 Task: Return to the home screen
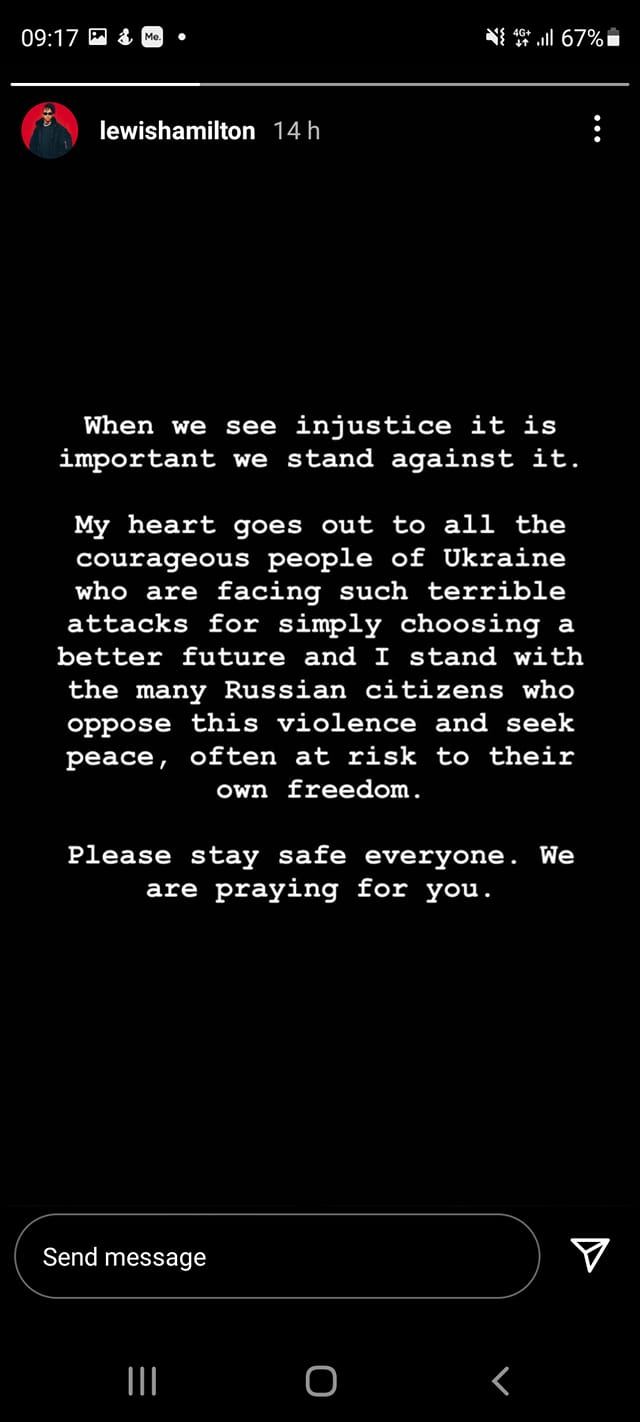click(320, 1381)
